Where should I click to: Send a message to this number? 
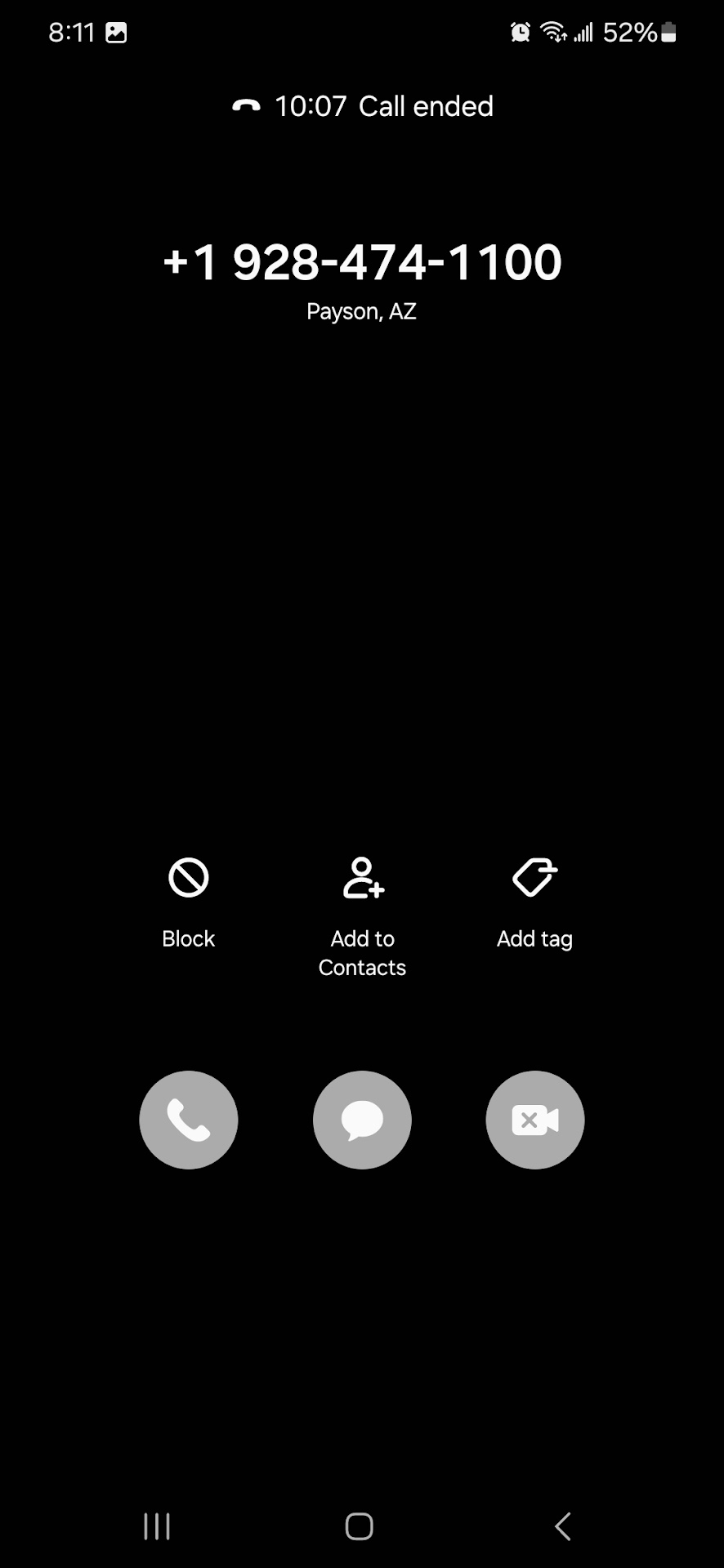362,1120
